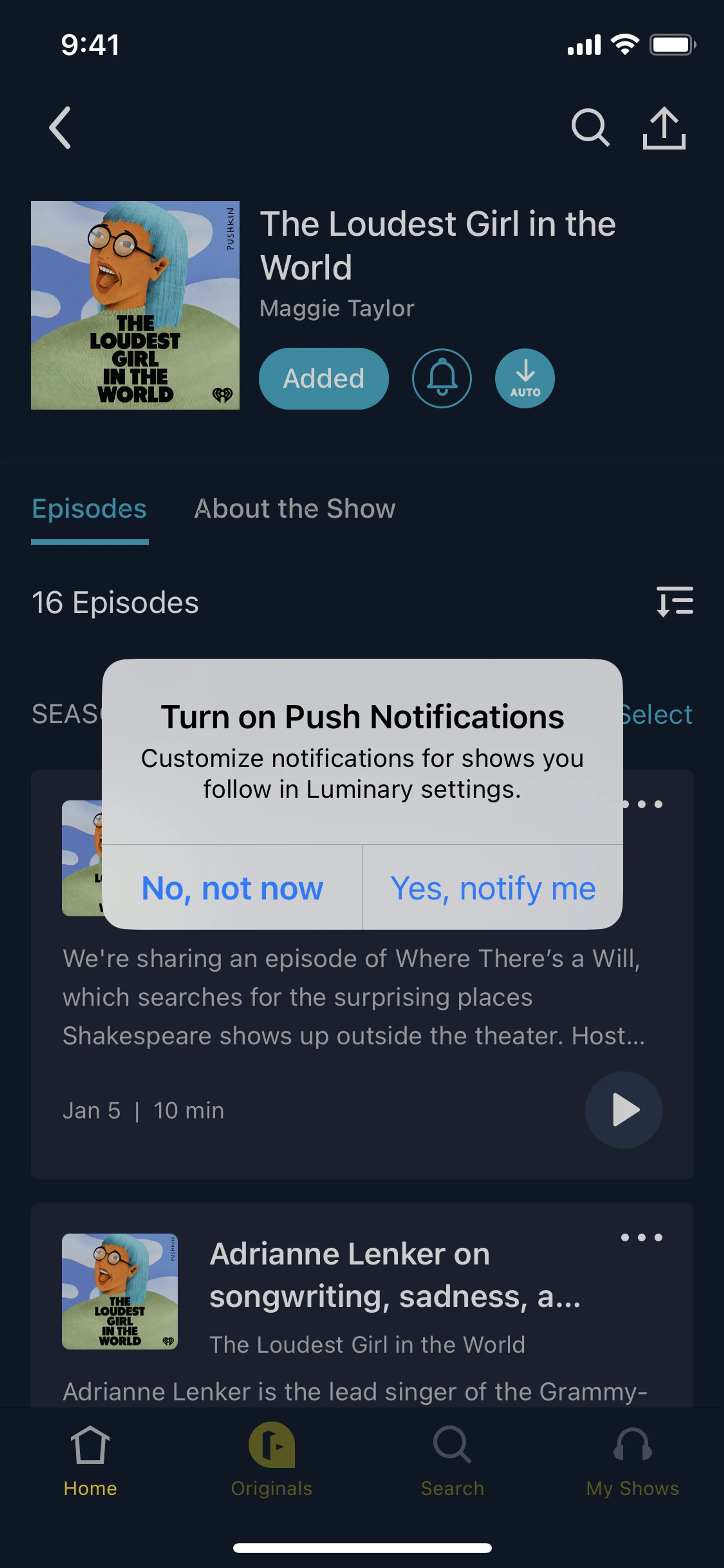Open the Search tab in bottom navigation
This screenshot has width=724, height=1568.
(x=452, y=1461)
